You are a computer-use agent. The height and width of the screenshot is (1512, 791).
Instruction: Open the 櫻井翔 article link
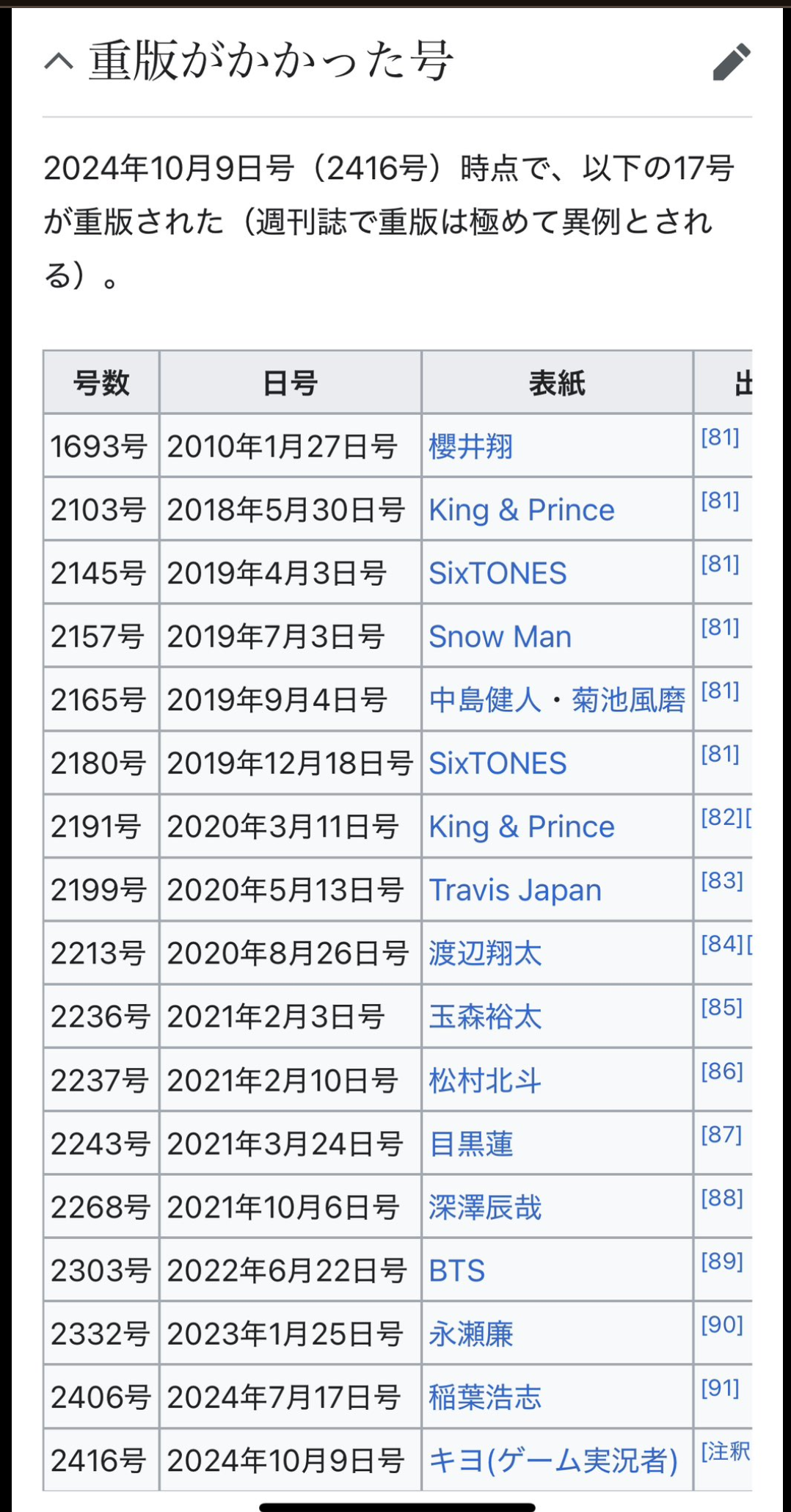point(470,446)
